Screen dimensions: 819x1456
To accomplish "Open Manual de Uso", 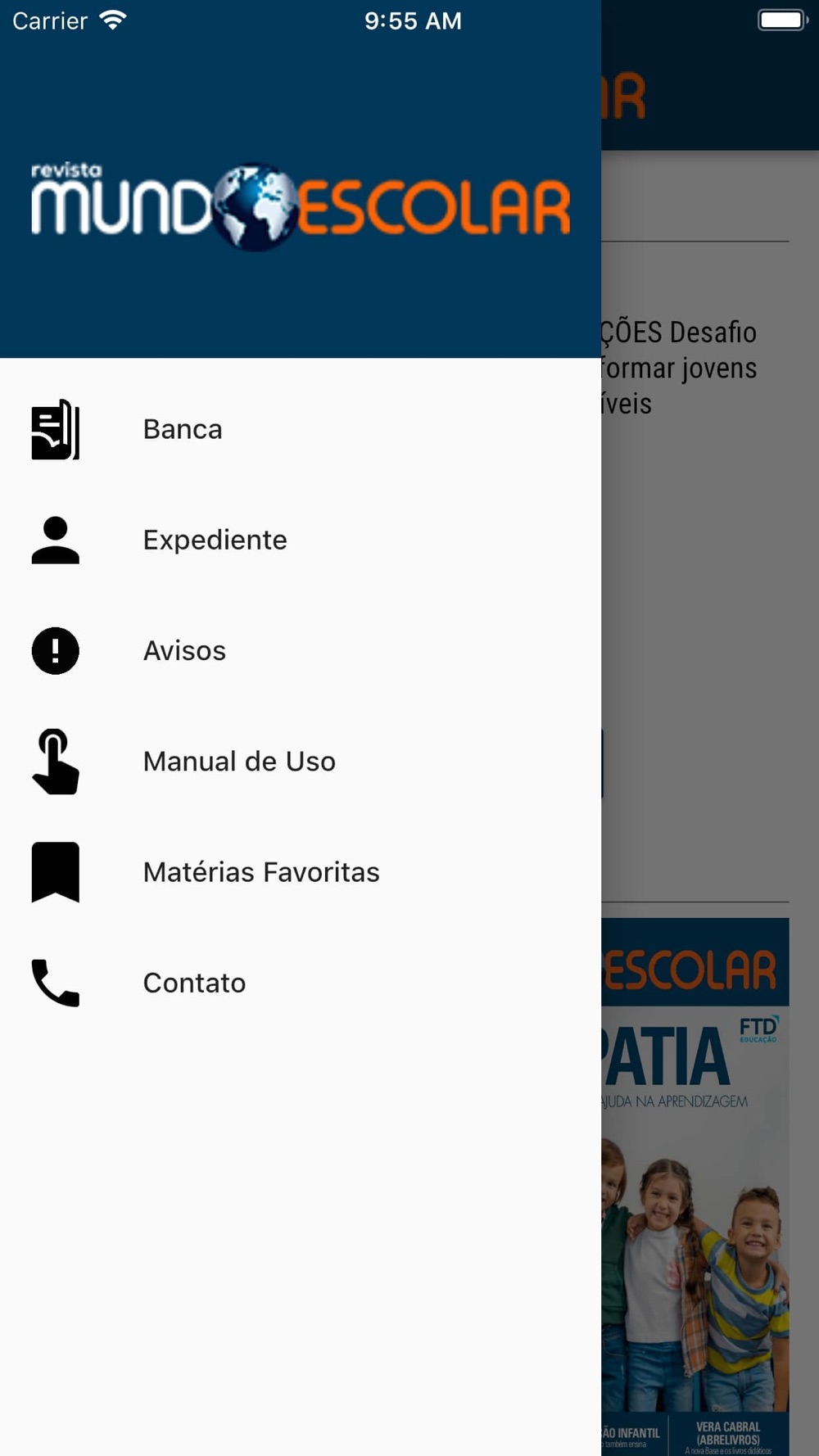I will click(301, 762).
